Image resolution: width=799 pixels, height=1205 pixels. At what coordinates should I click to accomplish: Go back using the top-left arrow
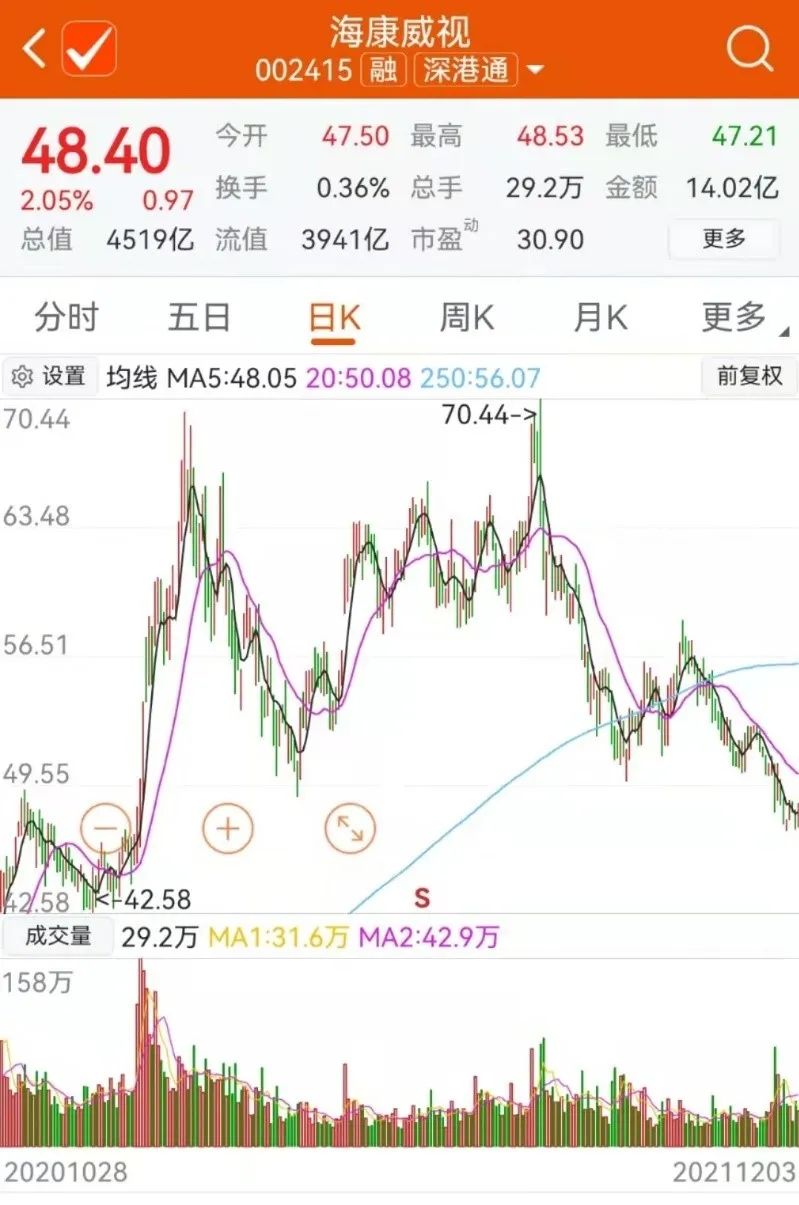click(34, 48)
